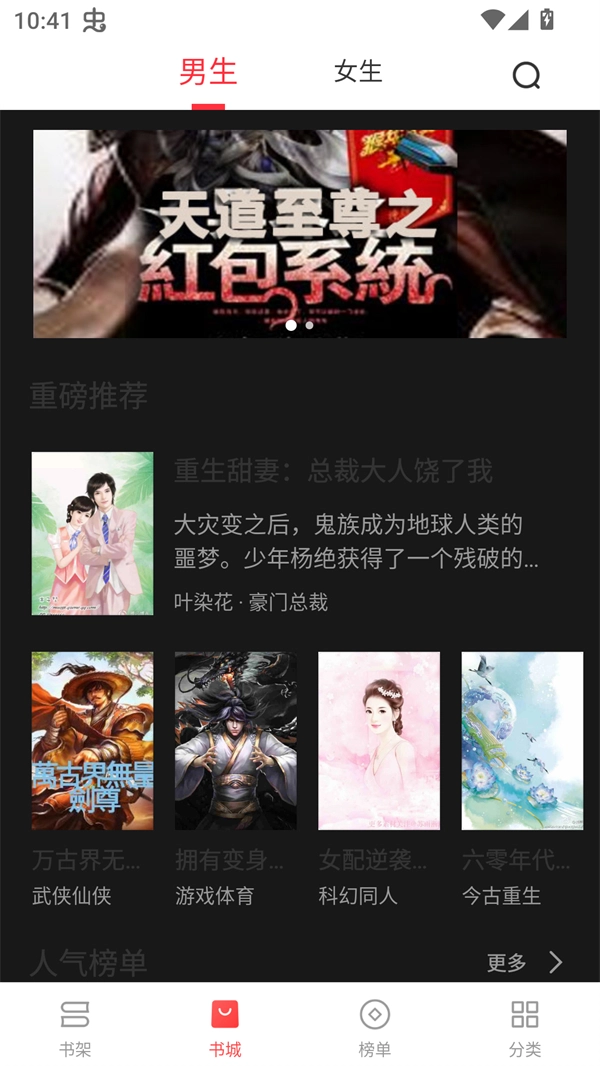
Task: Open the 分类 tab
Action: coord(525,1027)
